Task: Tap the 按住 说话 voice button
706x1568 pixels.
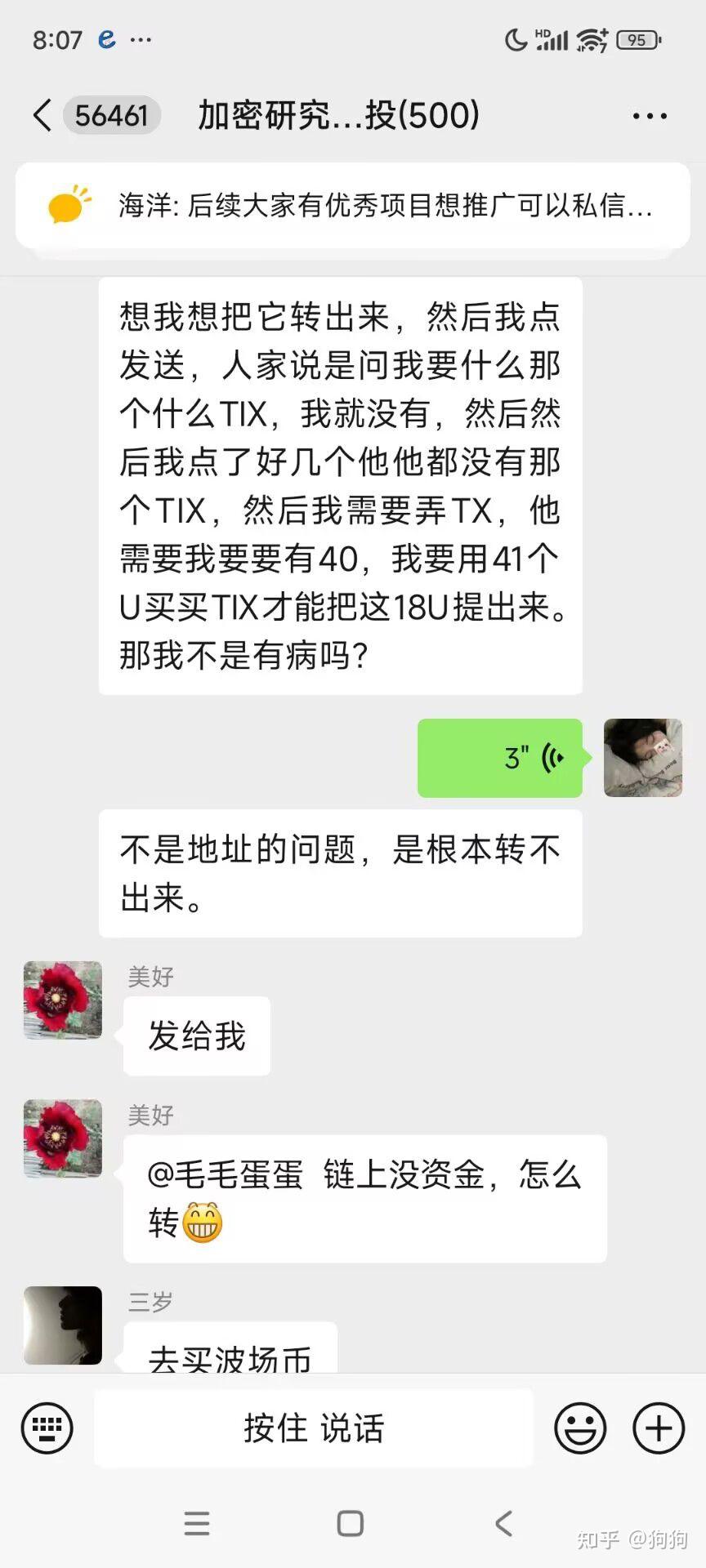Action: [x=314, y=1428]
